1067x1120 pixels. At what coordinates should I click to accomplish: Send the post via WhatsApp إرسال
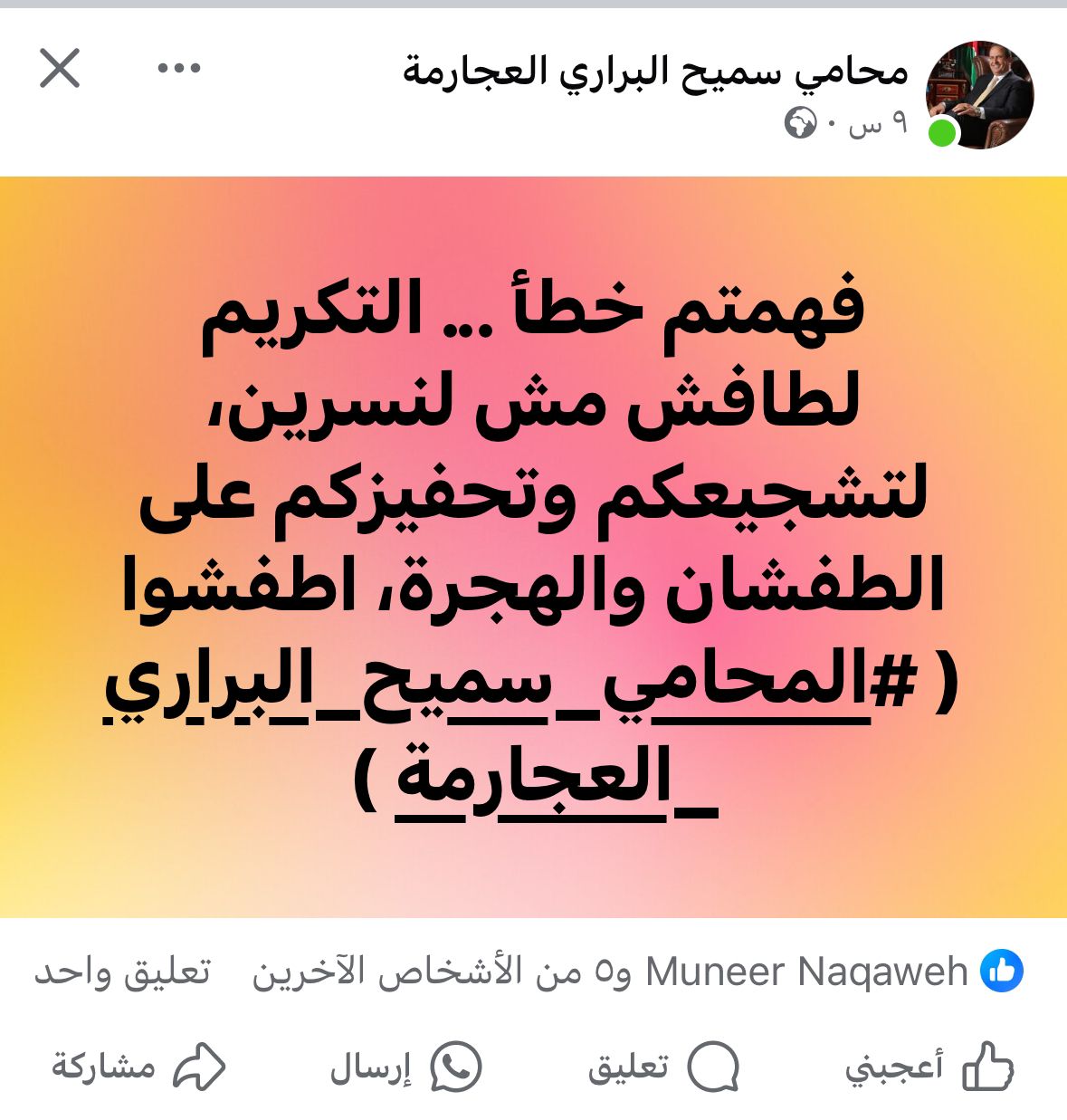tap(405, 1067)
